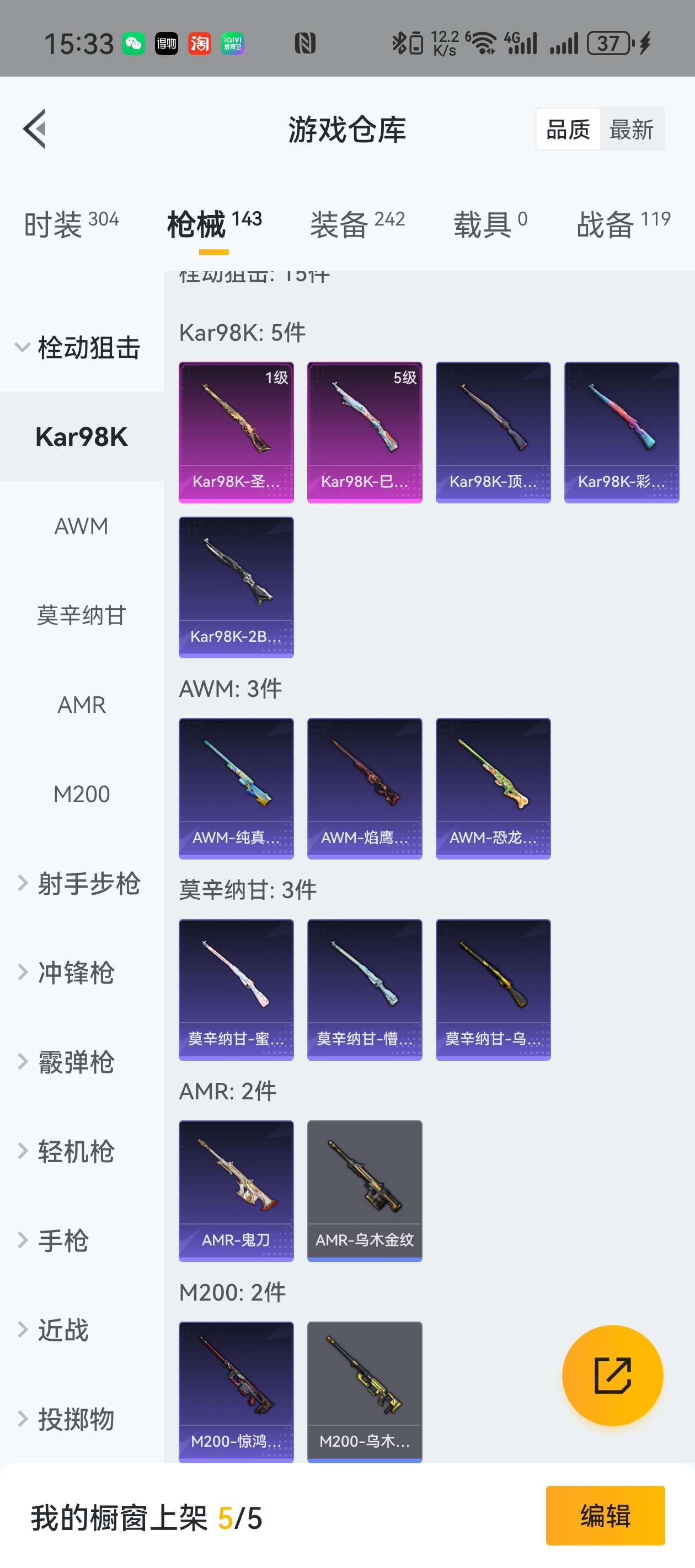Tap the 编辑 button
The height and width of the screenshot is (1568, 695).
[605, 1515]
